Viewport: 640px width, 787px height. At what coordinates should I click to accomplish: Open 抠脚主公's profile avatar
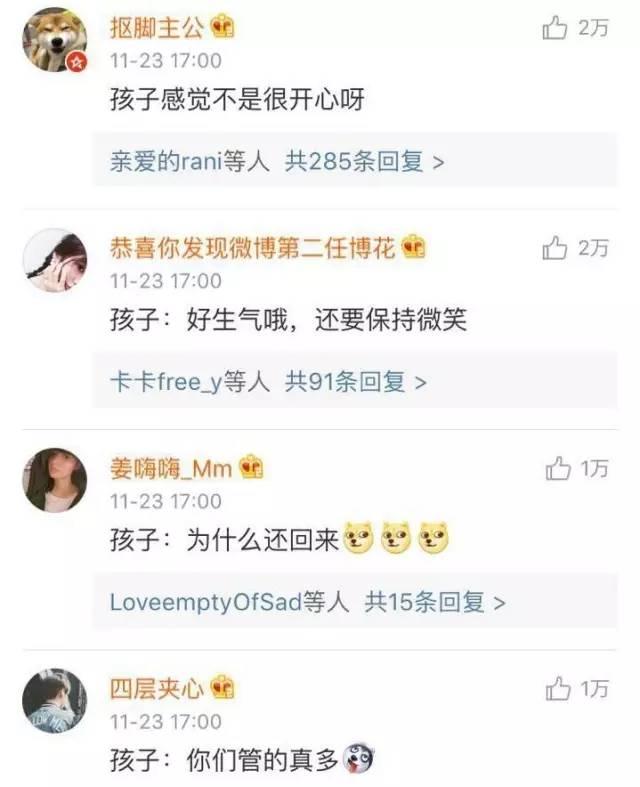[55, 40]
